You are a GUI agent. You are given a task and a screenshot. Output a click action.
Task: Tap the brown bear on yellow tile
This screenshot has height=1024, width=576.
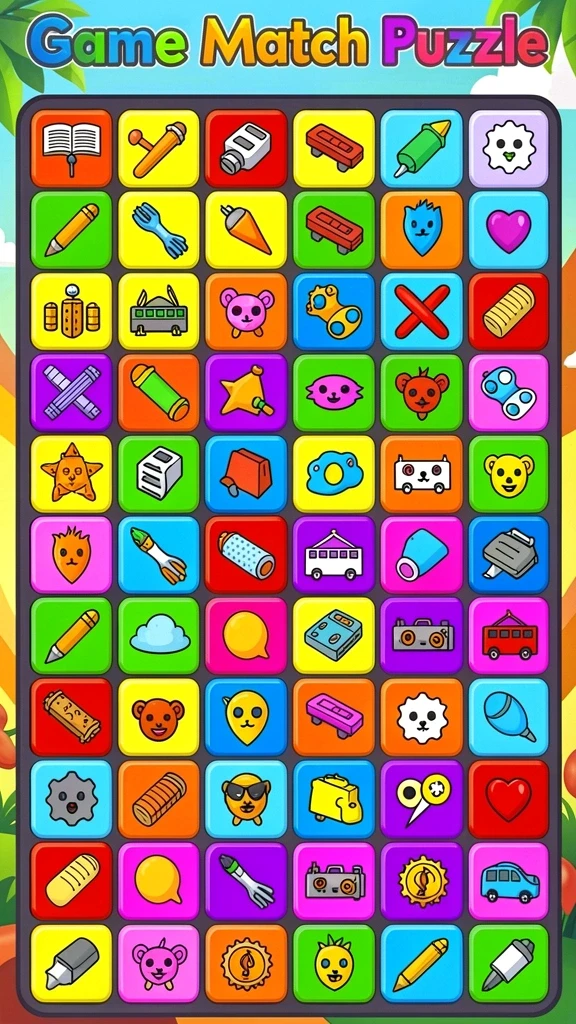click(159, 718)
